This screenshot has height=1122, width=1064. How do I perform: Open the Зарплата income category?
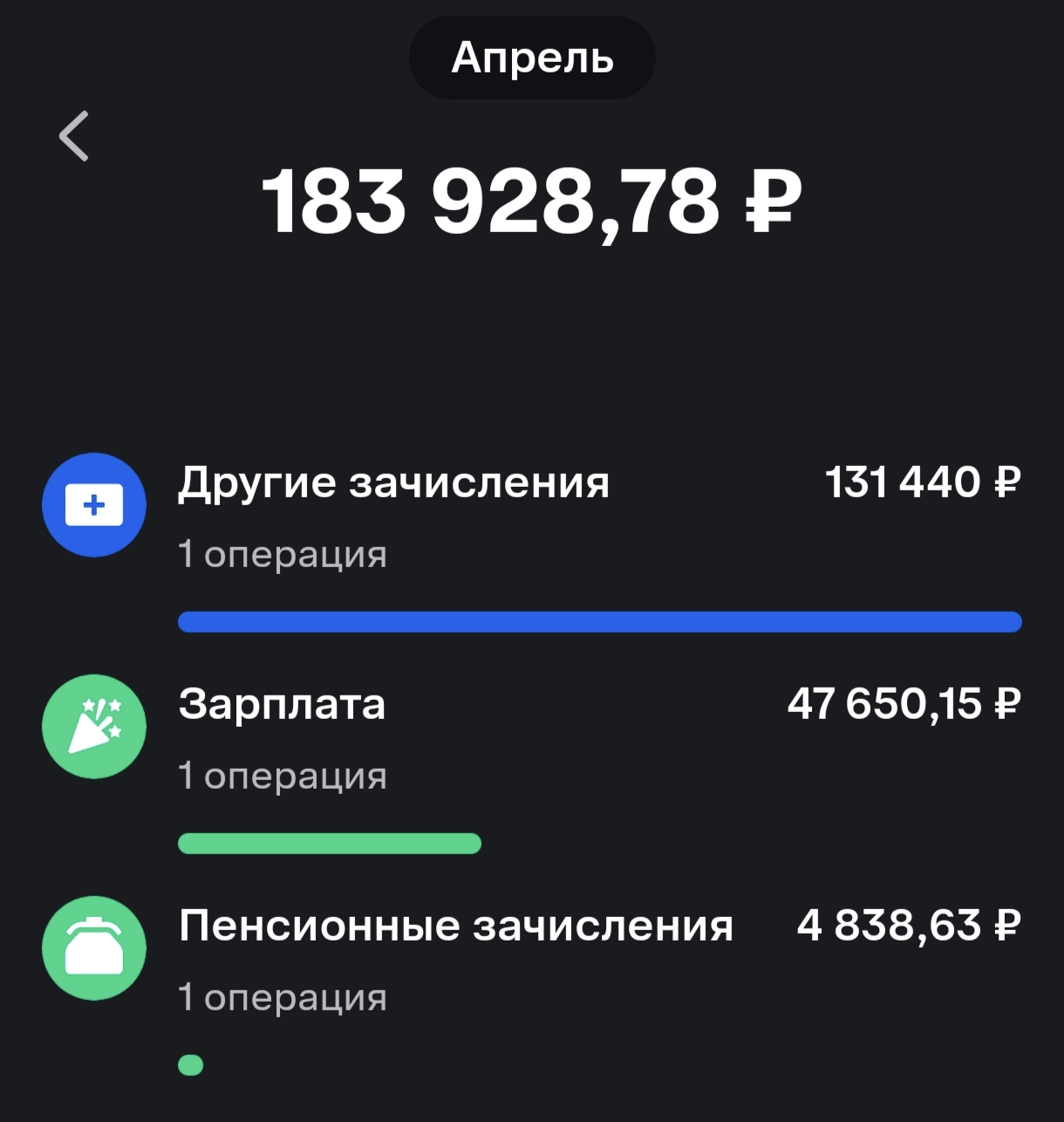point(282,705)
